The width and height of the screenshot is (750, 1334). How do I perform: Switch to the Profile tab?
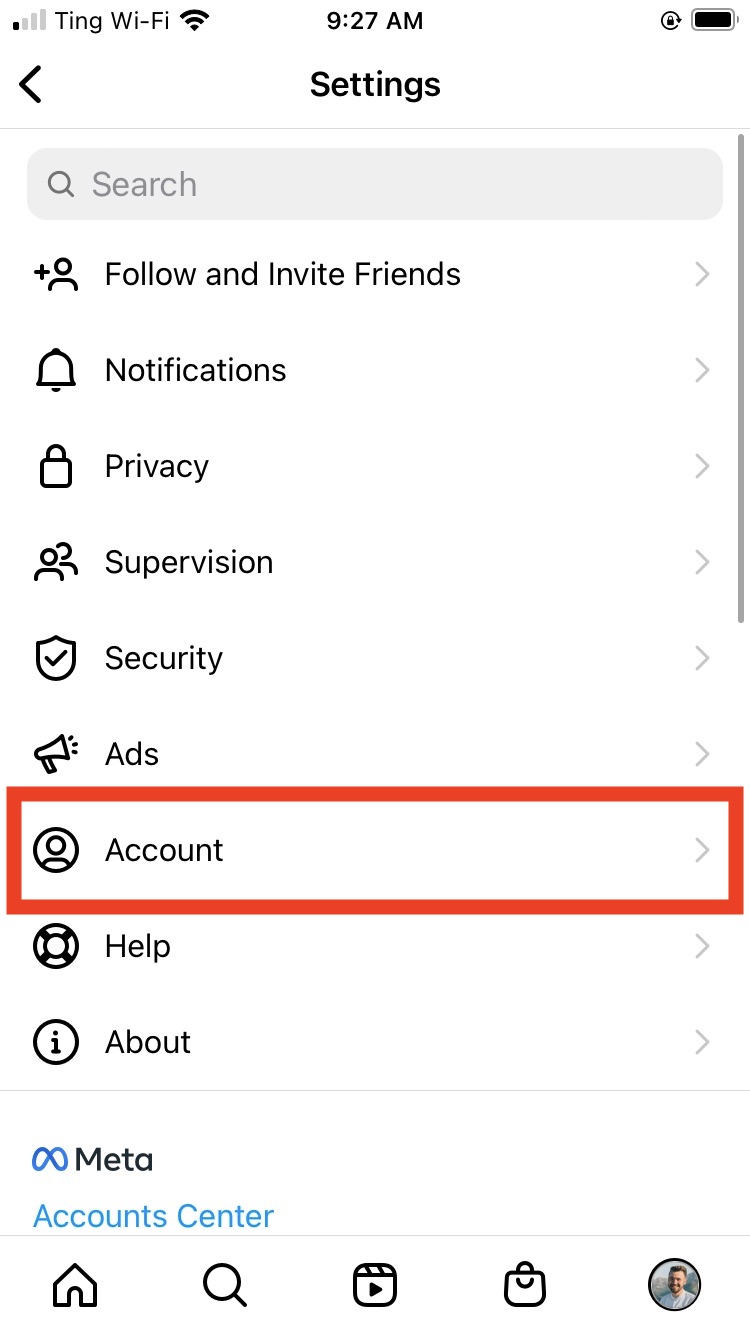click(x=674, y=1284)
